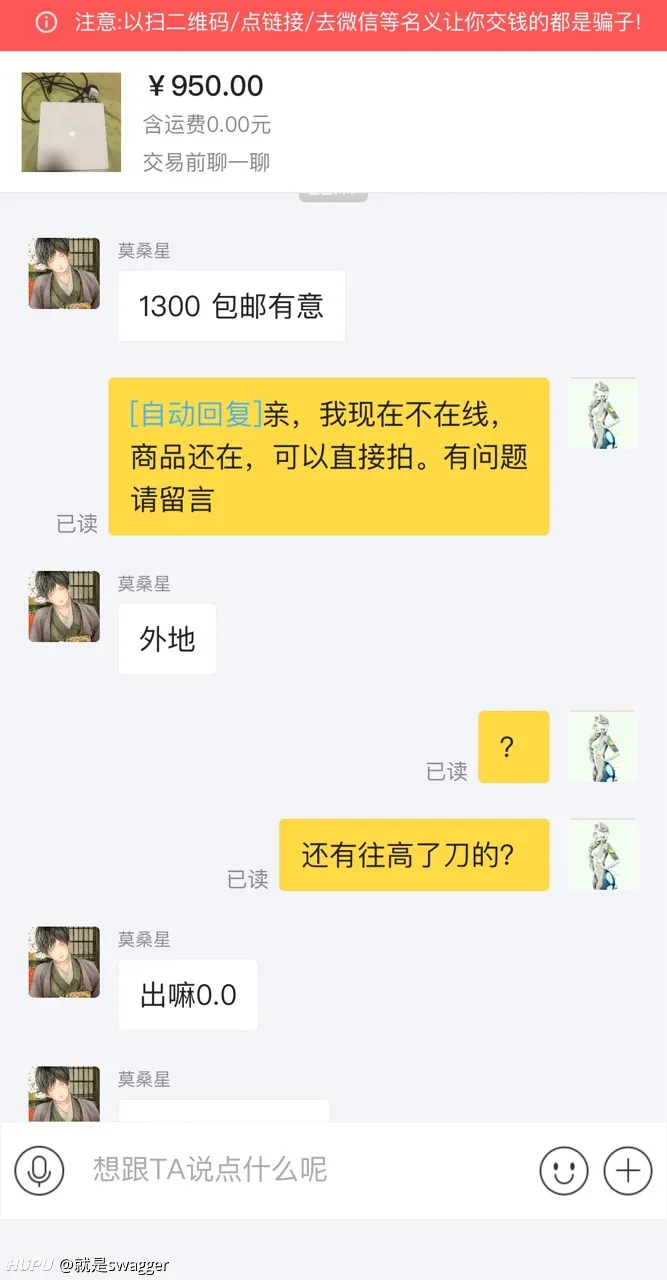Open my own avatar beside the auto-reply
This screenshot has height=1280, width=667.
point(602,413)
